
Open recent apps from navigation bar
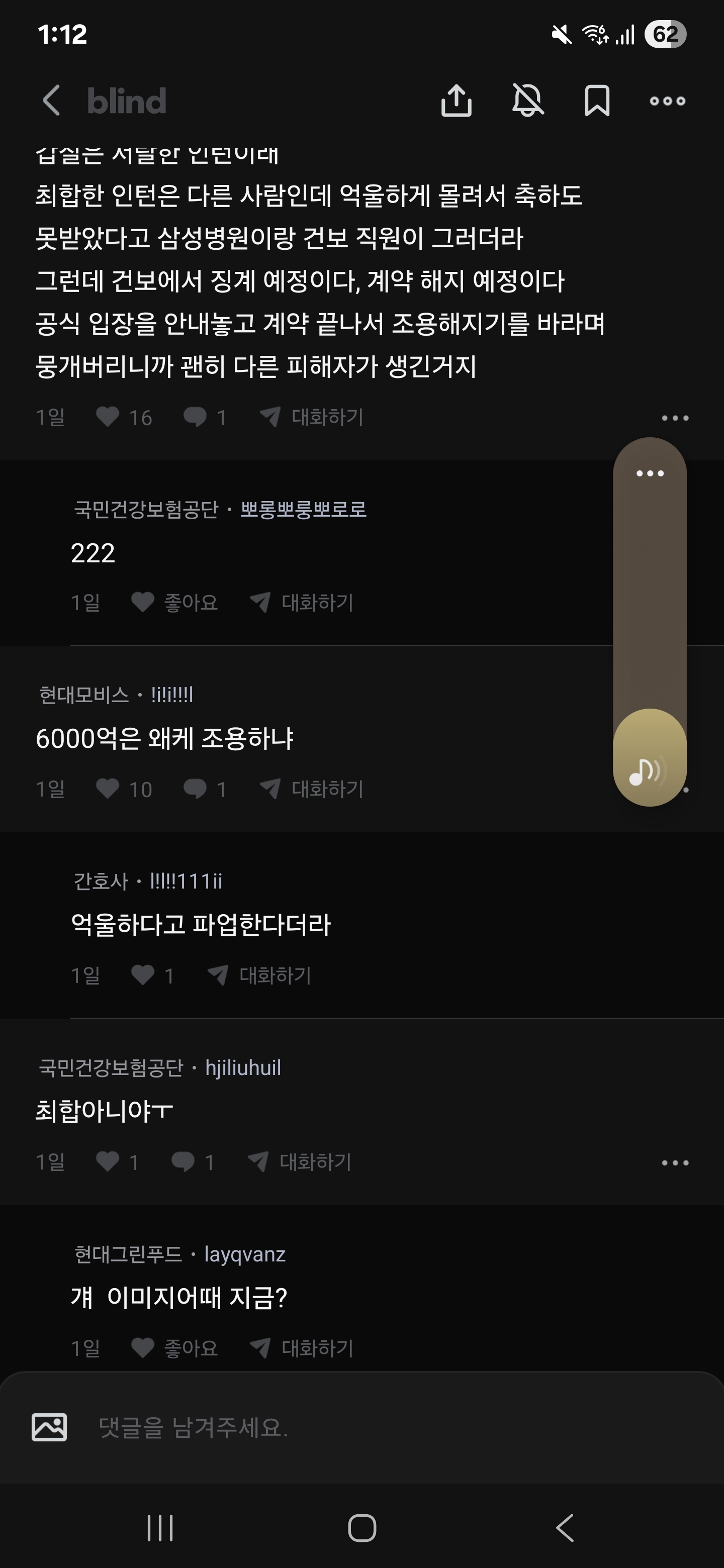click(x=160, y=1528)
